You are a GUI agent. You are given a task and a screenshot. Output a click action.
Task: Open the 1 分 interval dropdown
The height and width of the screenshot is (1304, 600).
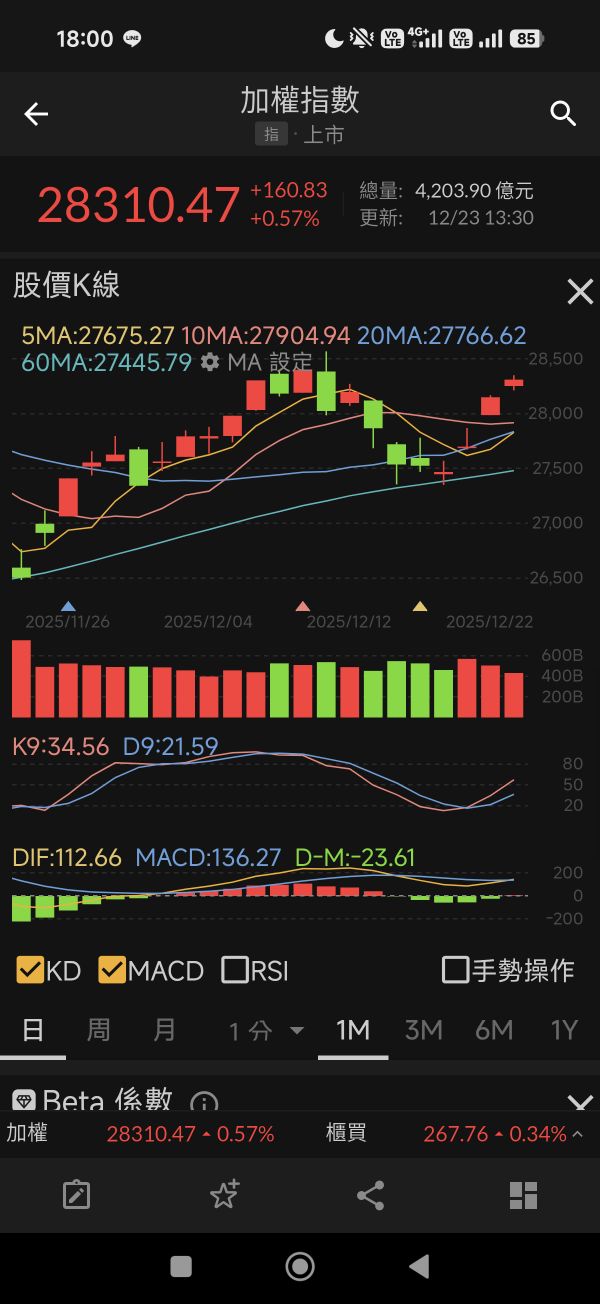[x=266, y=1031]
